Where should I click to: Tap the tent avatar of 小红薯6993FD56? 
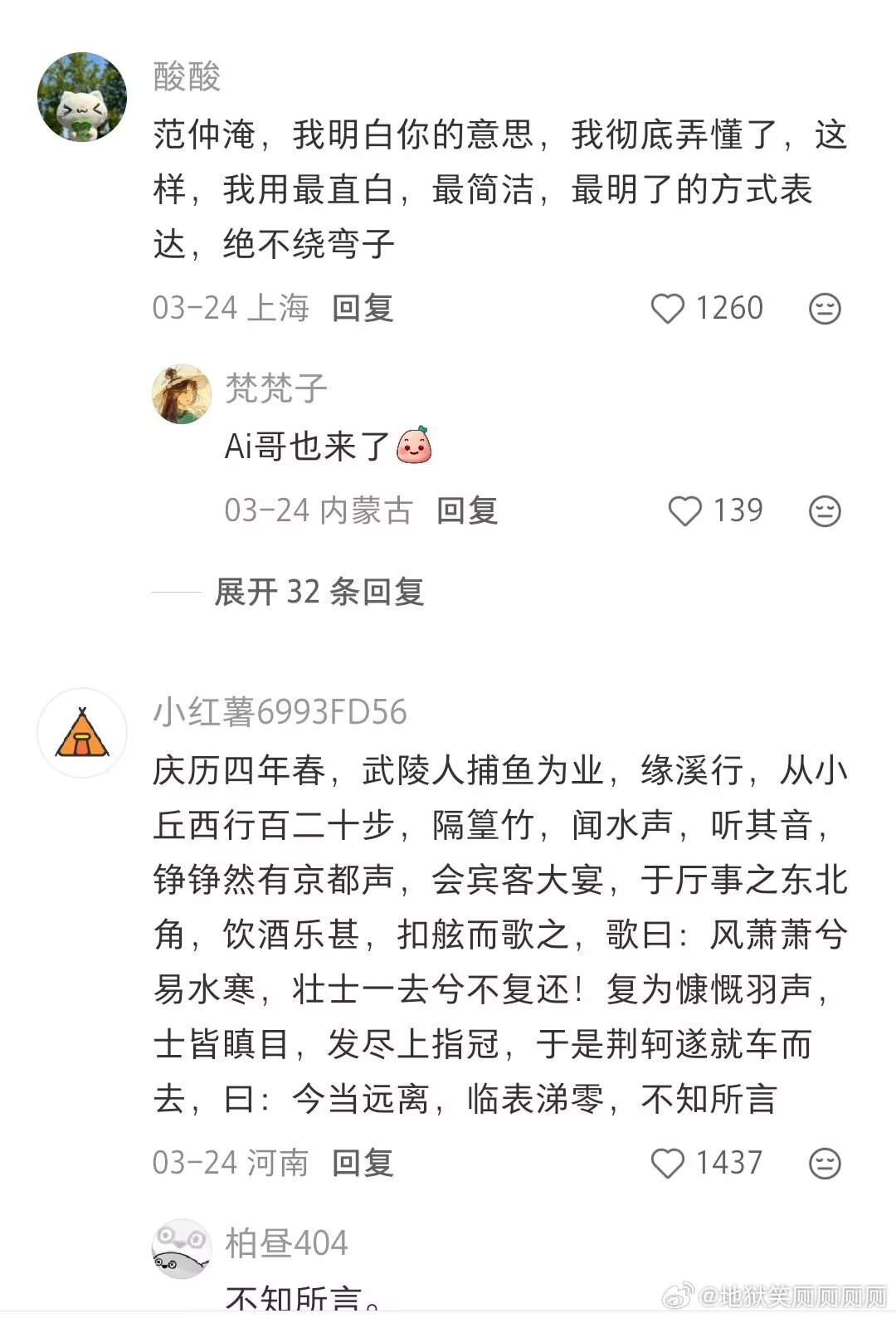pos(80,731)
